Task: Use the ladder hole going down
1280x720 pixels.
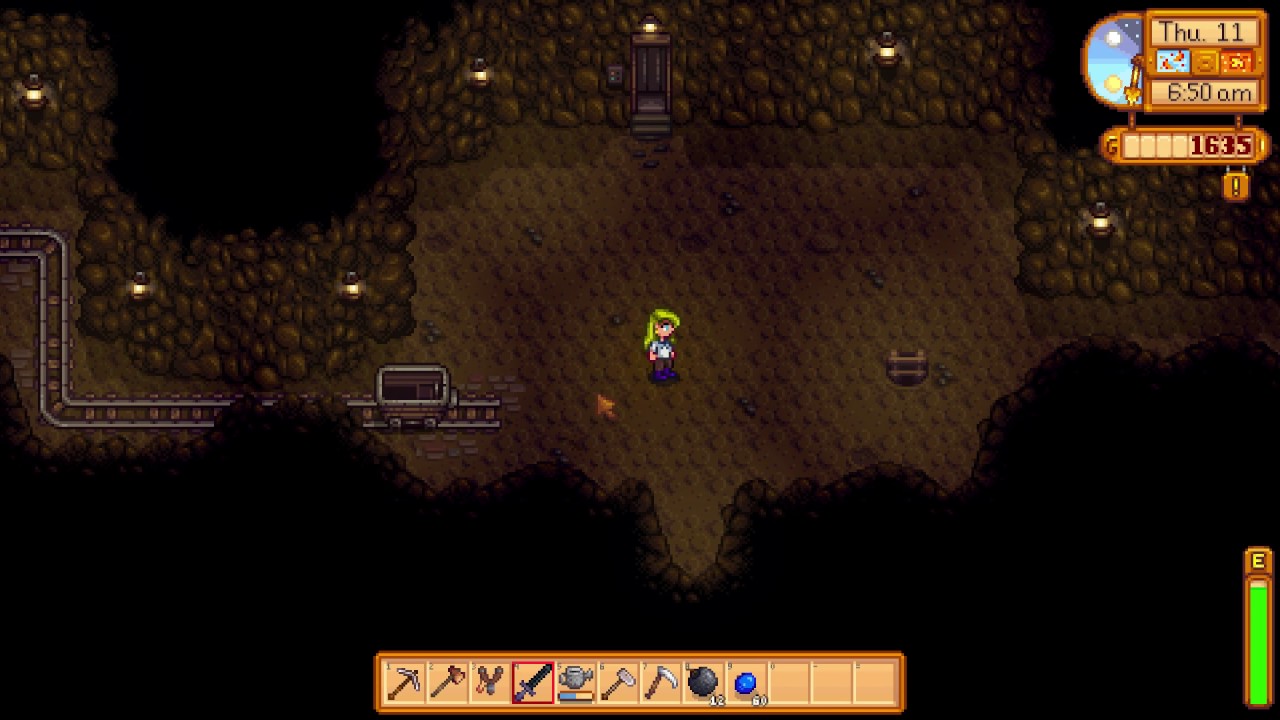Action: pos(907,368)
